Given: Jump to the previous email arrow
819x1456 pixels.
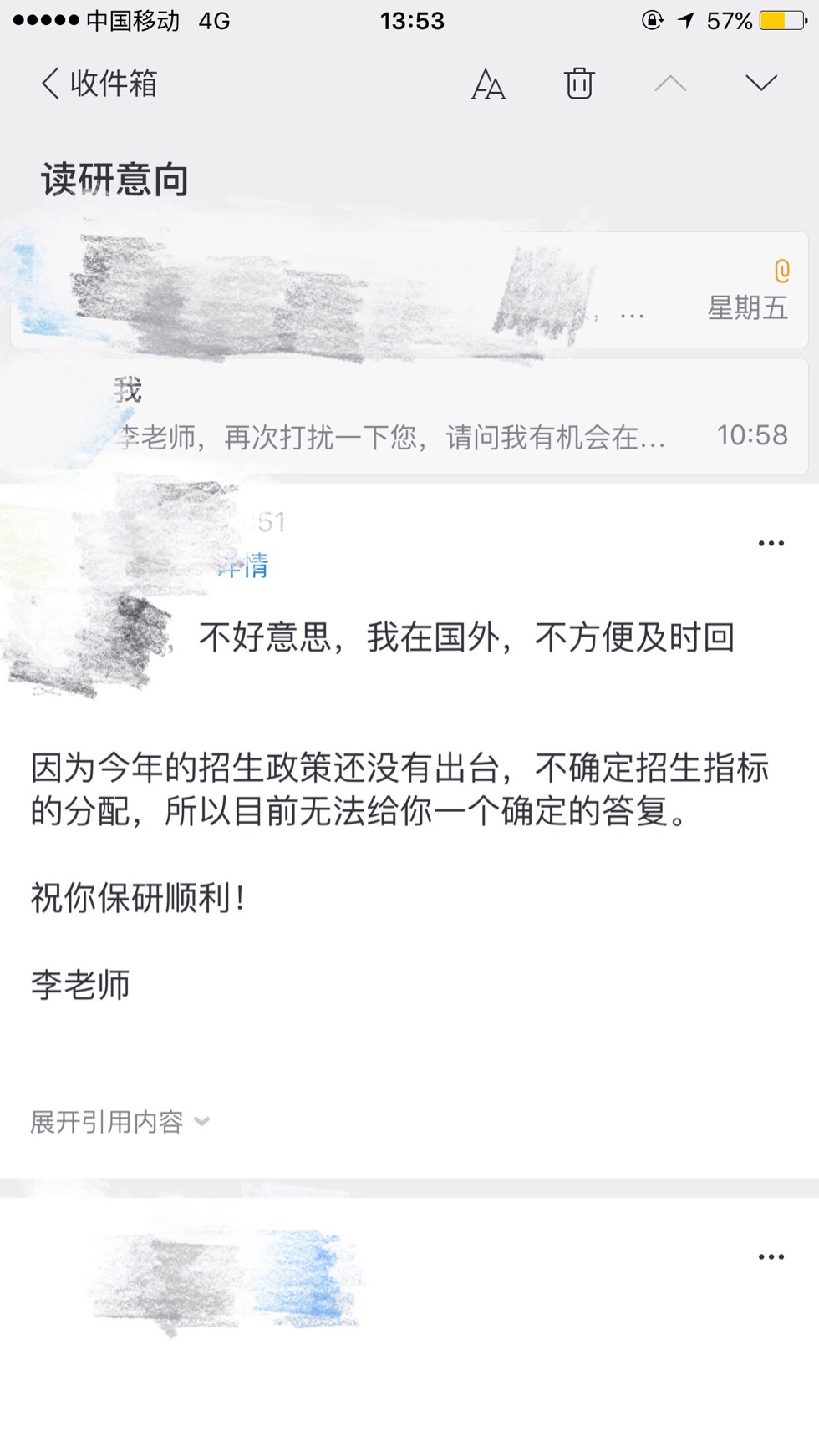Looking at the screenshot, I should pos(670,84).
